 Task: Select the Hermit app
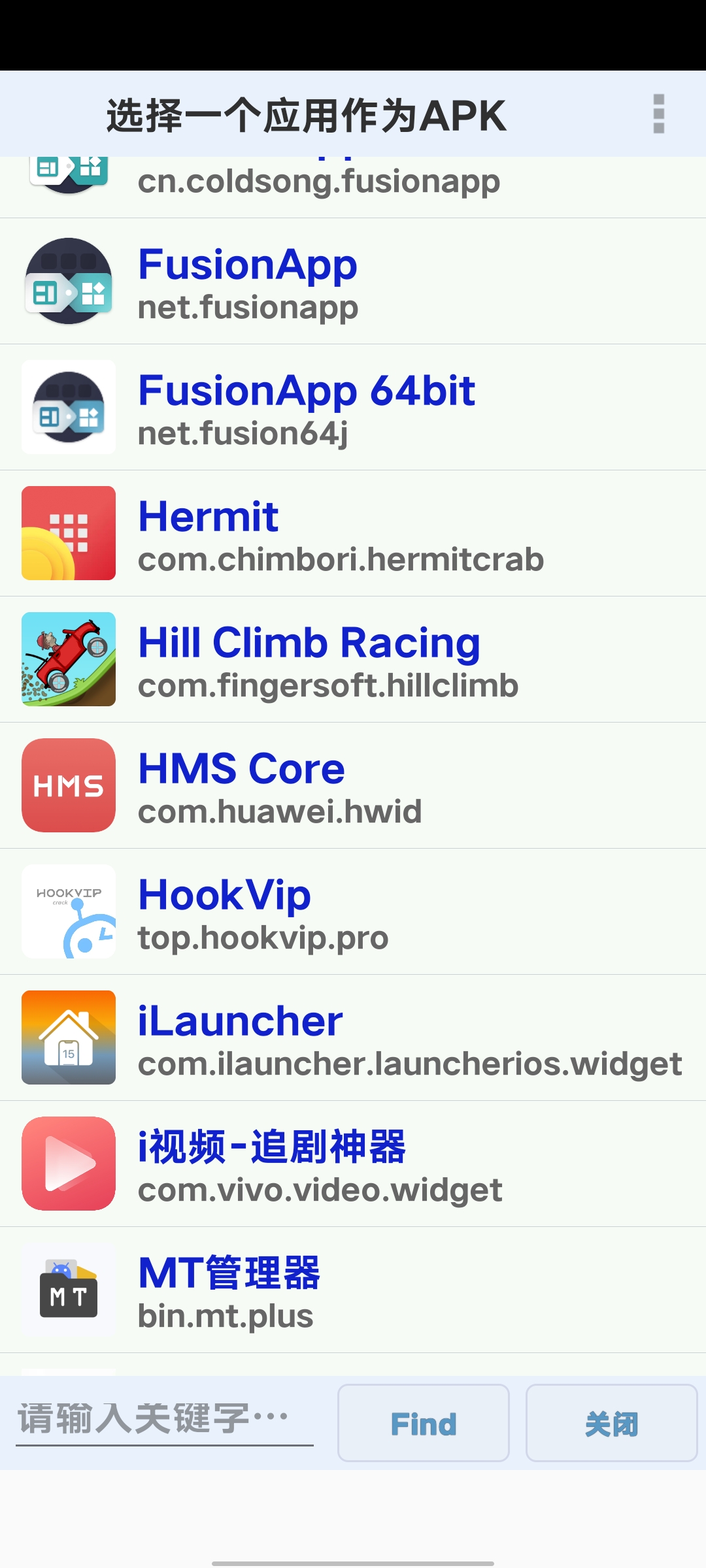click(x=353, y=534)
